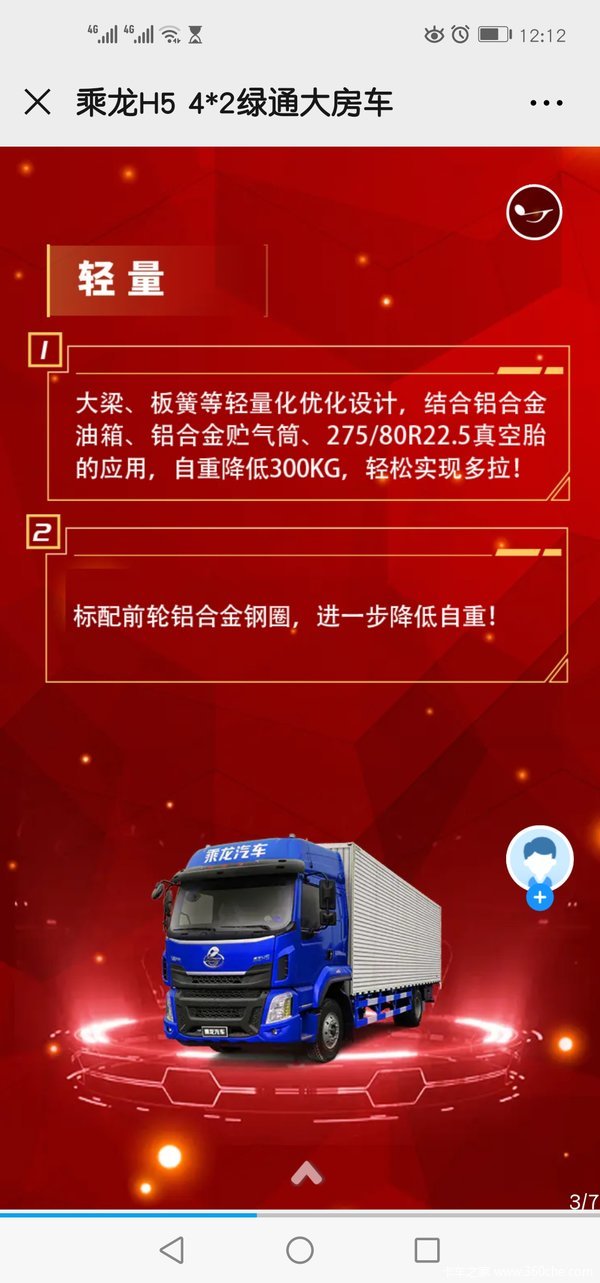This screenshot has height=1283, width=600.
Task: Tap the up arrow for next page
Action: [x=307, y=1171]
